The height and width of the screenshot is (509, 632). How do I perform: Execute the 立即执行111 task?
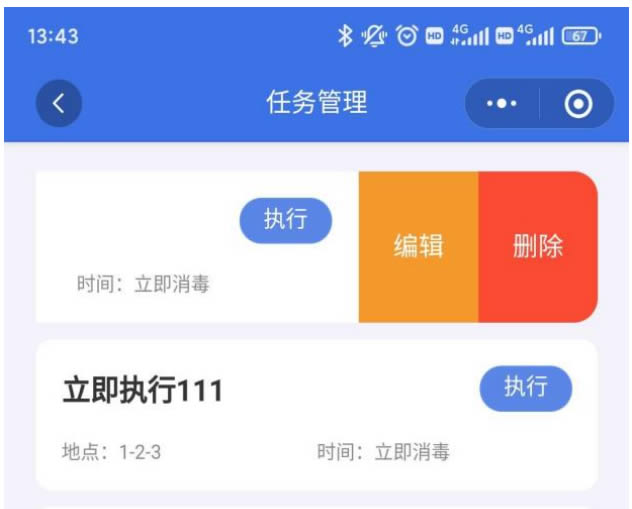(525, 388)
